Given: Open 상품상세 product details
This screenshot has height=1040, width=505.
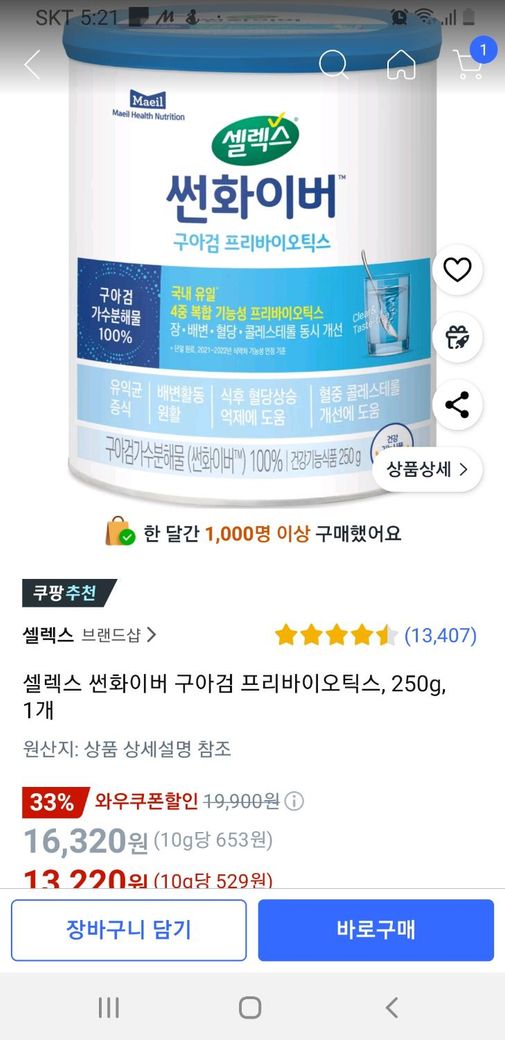Looking at the screenshot, I should [428, 470].
